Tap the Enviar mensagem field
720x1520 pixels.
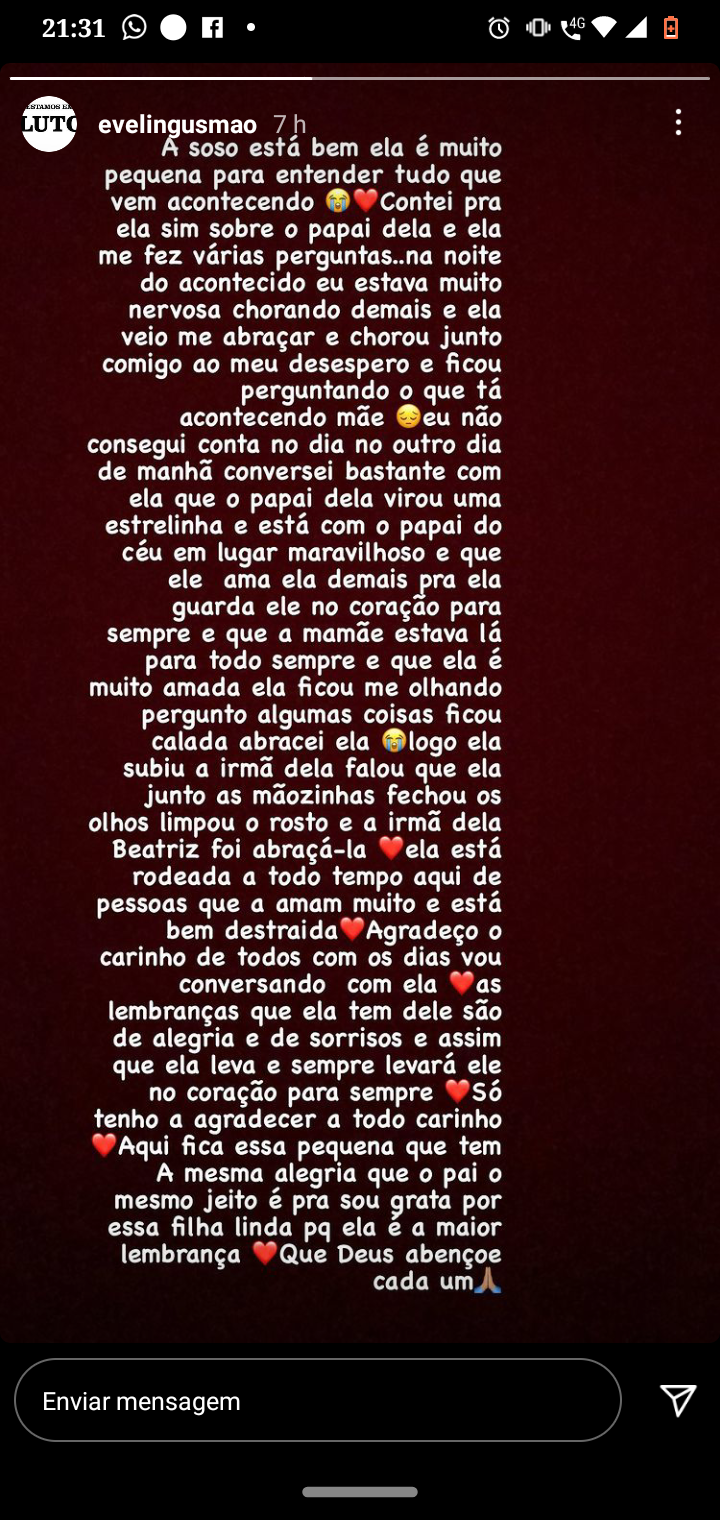(x=318, y=1400)
